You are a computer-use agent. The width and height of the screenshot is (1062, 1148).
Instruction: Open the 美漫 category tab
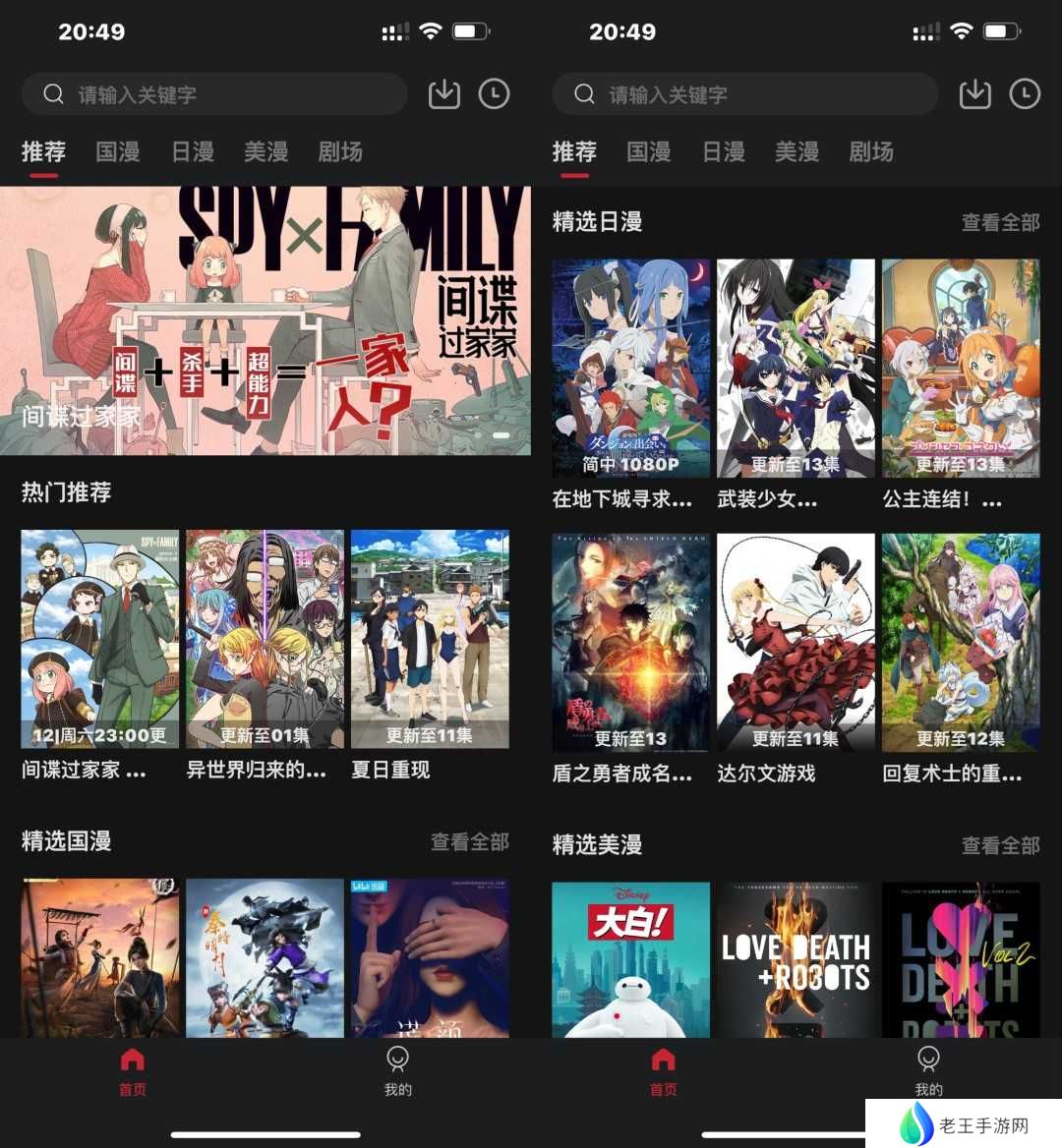[x=265, y=152]
